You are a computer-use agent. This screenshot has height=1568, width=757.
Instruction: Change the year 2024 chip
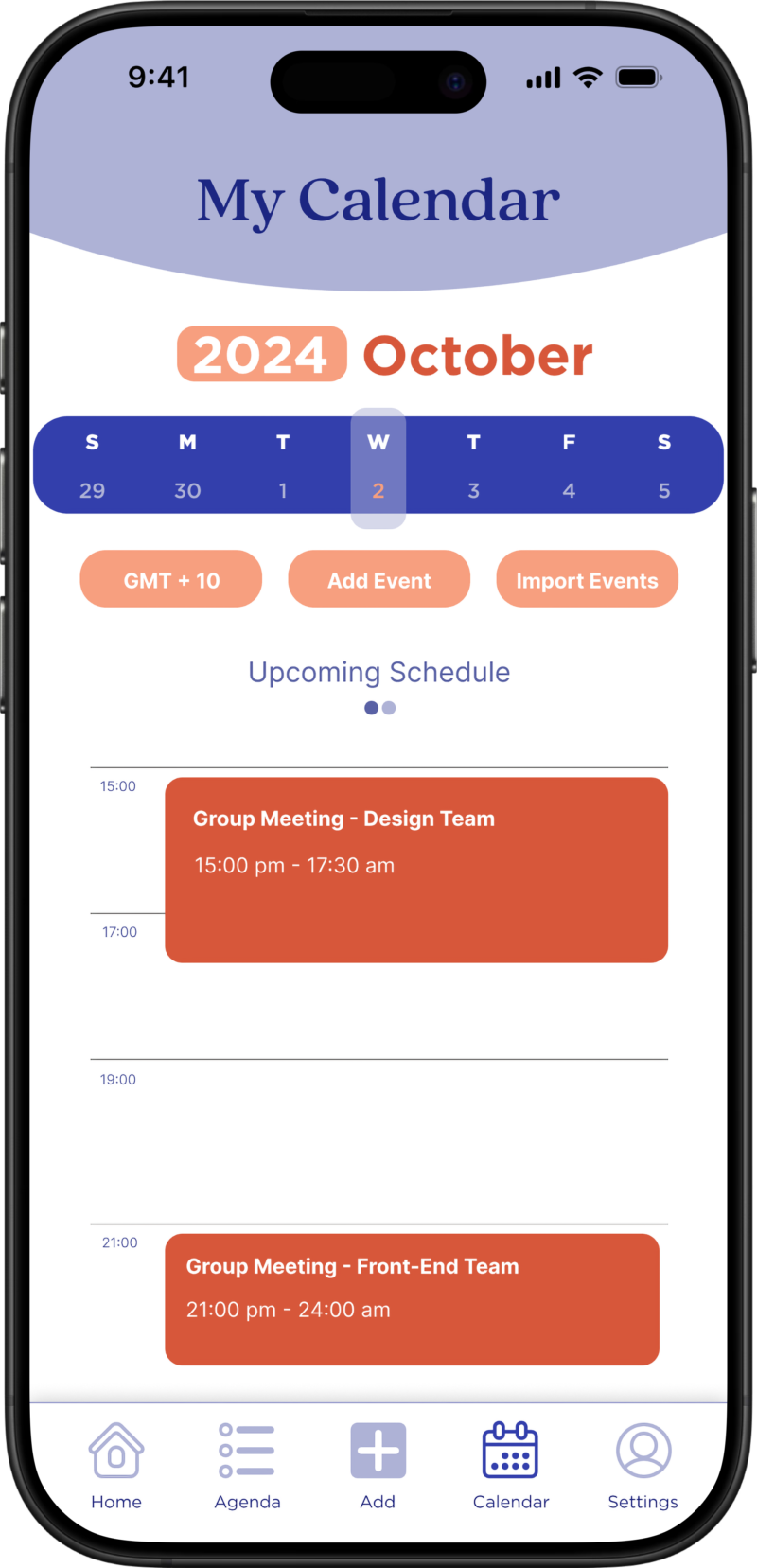coord(261,355)
